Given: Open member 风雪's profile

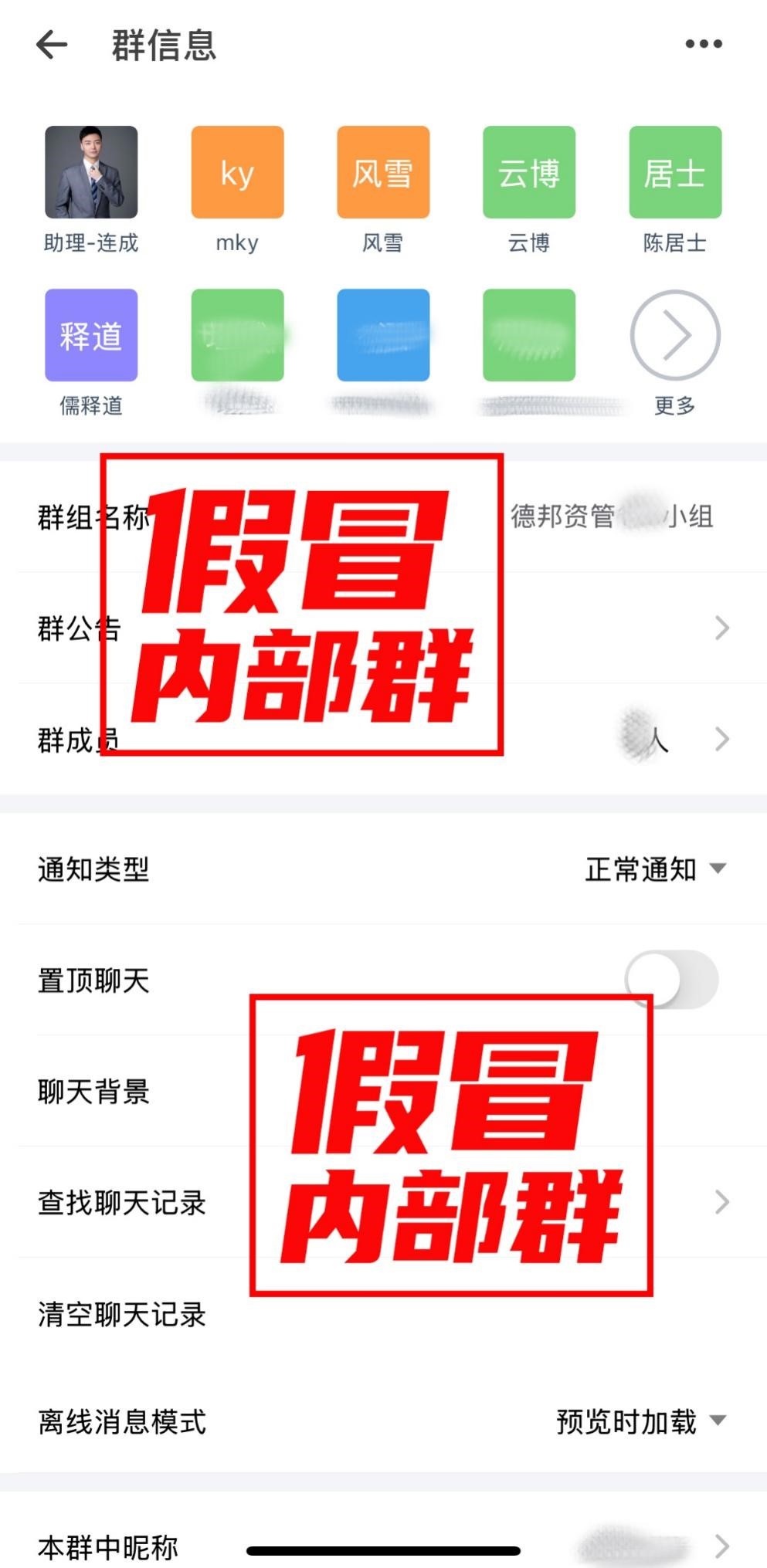Looking at the screenshot, I should 383,172.
